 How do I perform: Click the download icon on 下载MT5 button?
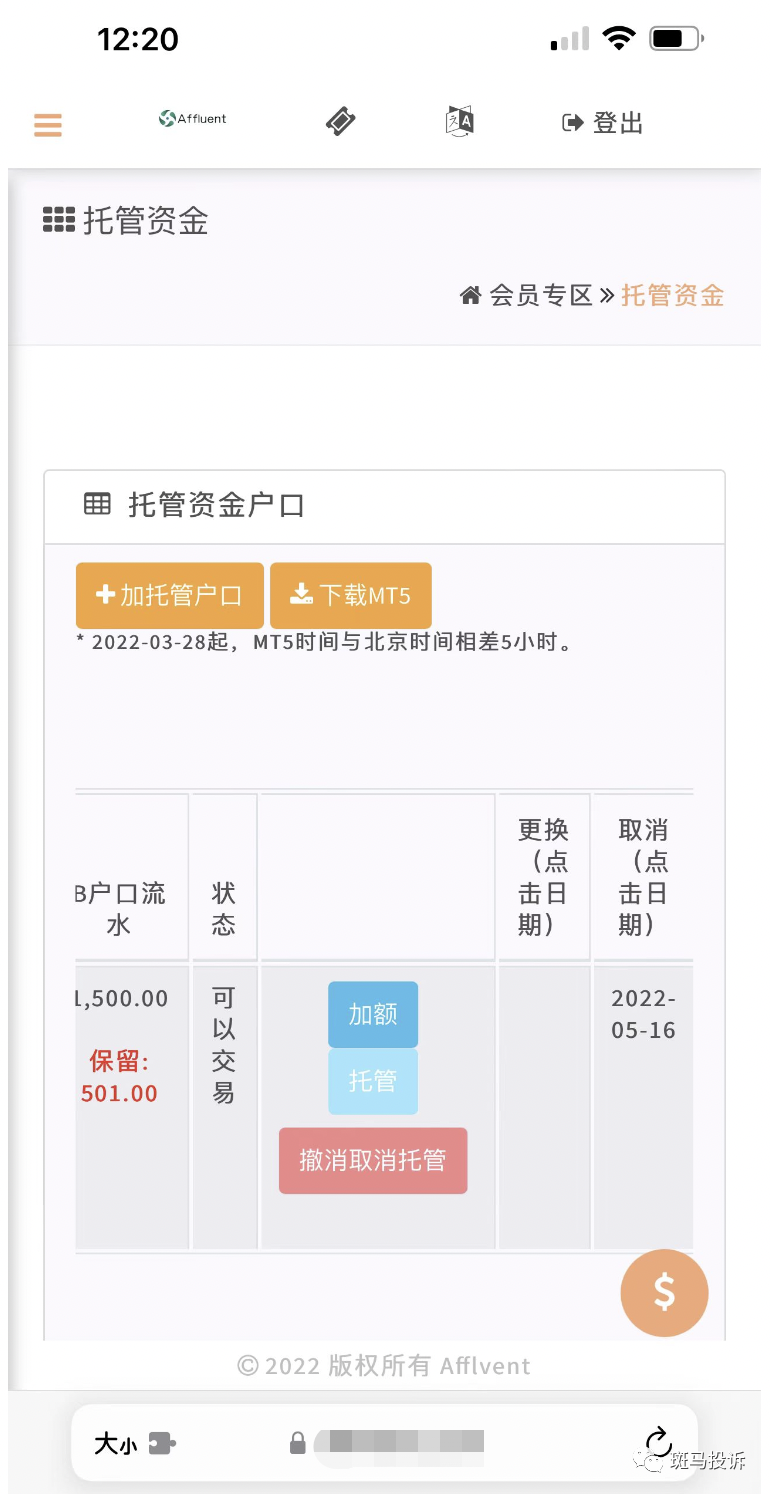tap(301, 594)
